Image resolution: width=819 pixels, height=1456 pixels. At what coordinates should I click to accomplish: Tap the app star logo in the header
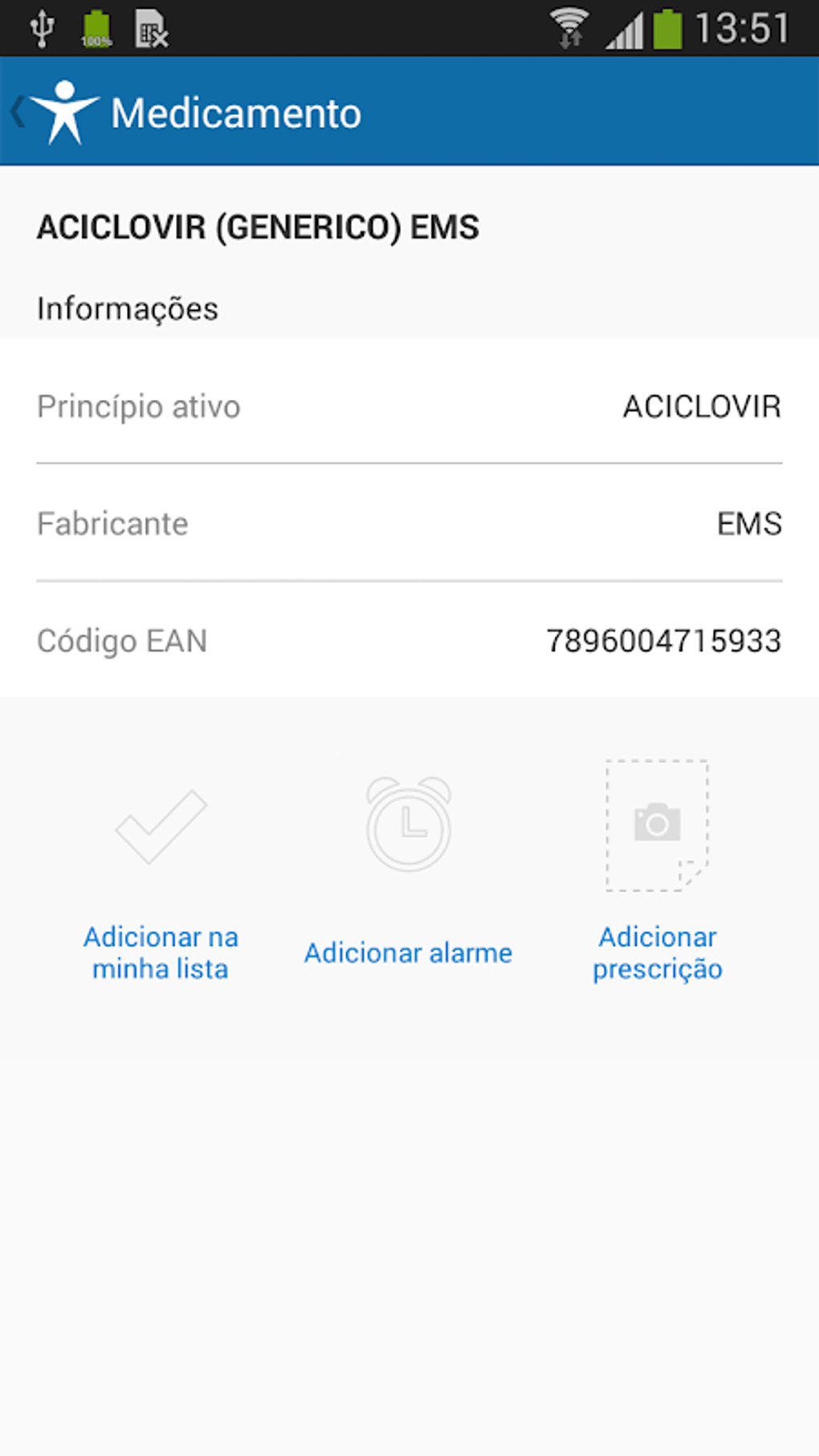[x=63, y=111]
